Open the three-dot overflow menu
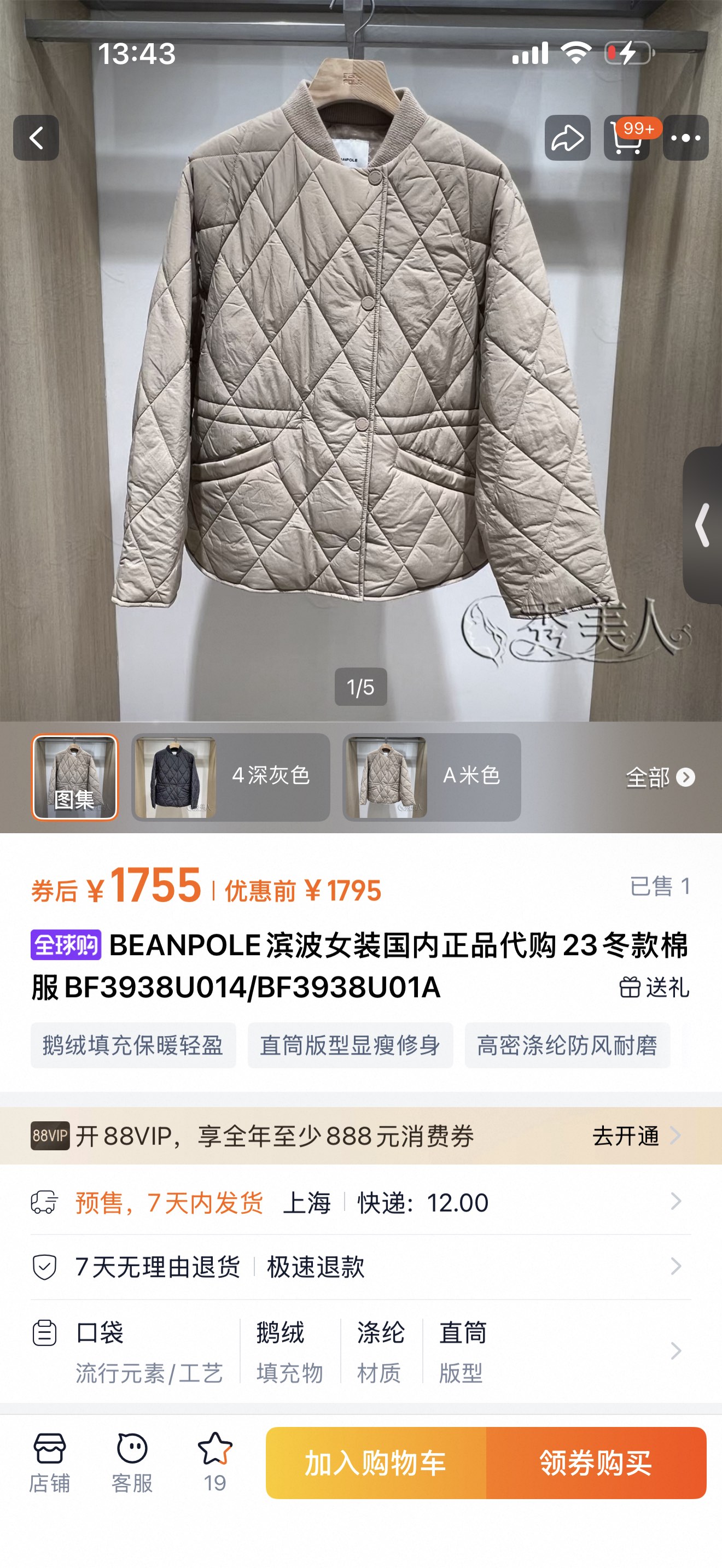This screenshot has width=722, height=1568. point(685,138)
